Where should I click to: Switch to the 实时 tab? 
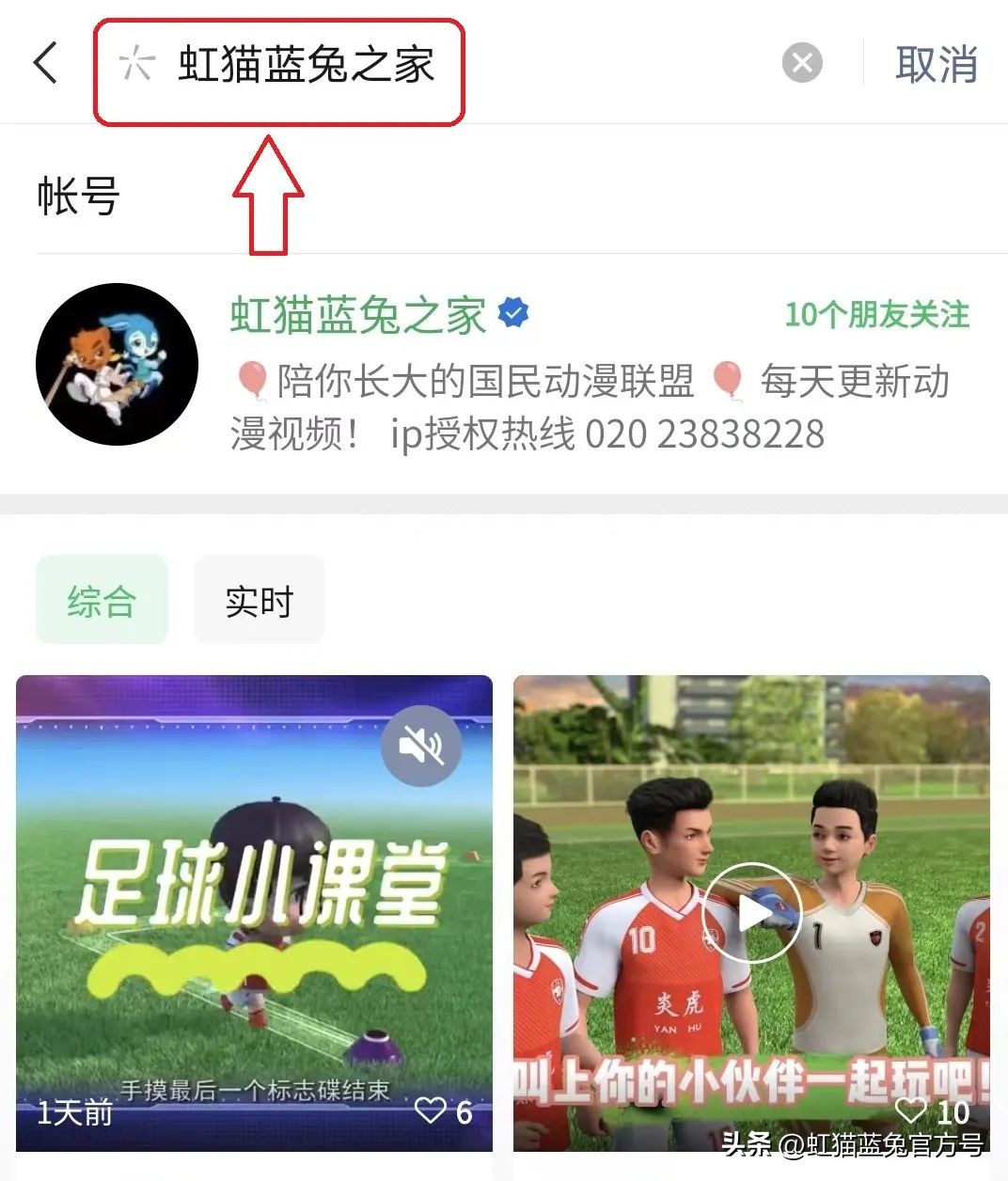[x=259, y=600]
